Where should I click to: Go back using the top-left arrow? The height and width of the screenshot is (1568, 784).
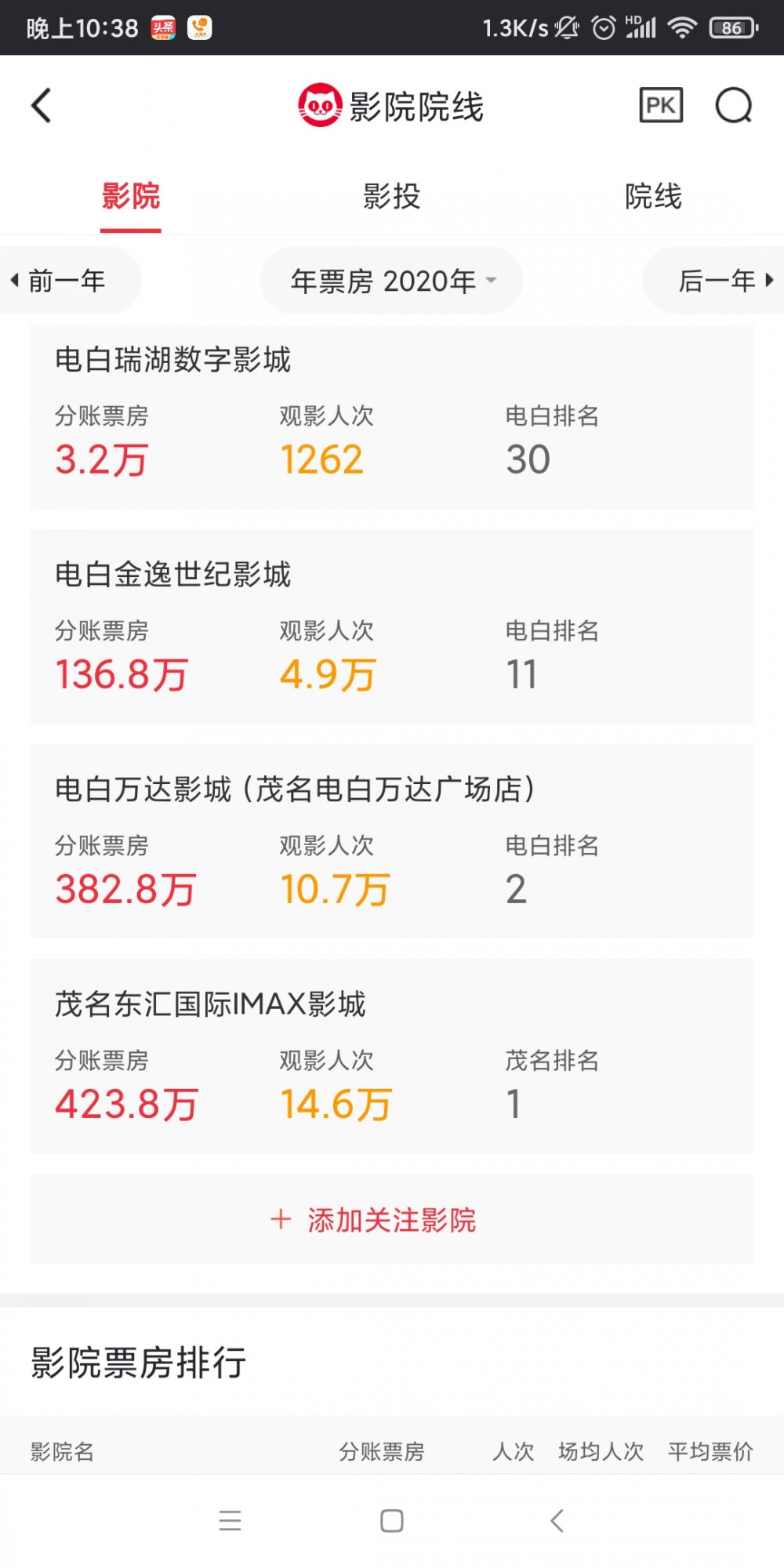(42, 106)
